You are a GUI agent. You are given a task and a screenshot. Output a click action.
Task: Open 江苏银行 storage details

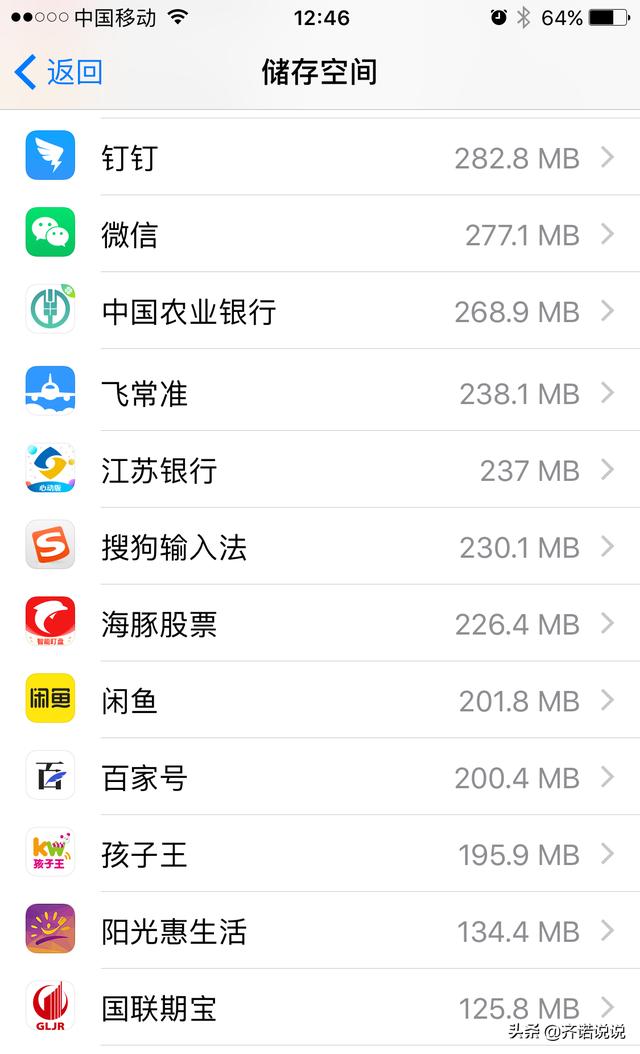coord(320,470)
